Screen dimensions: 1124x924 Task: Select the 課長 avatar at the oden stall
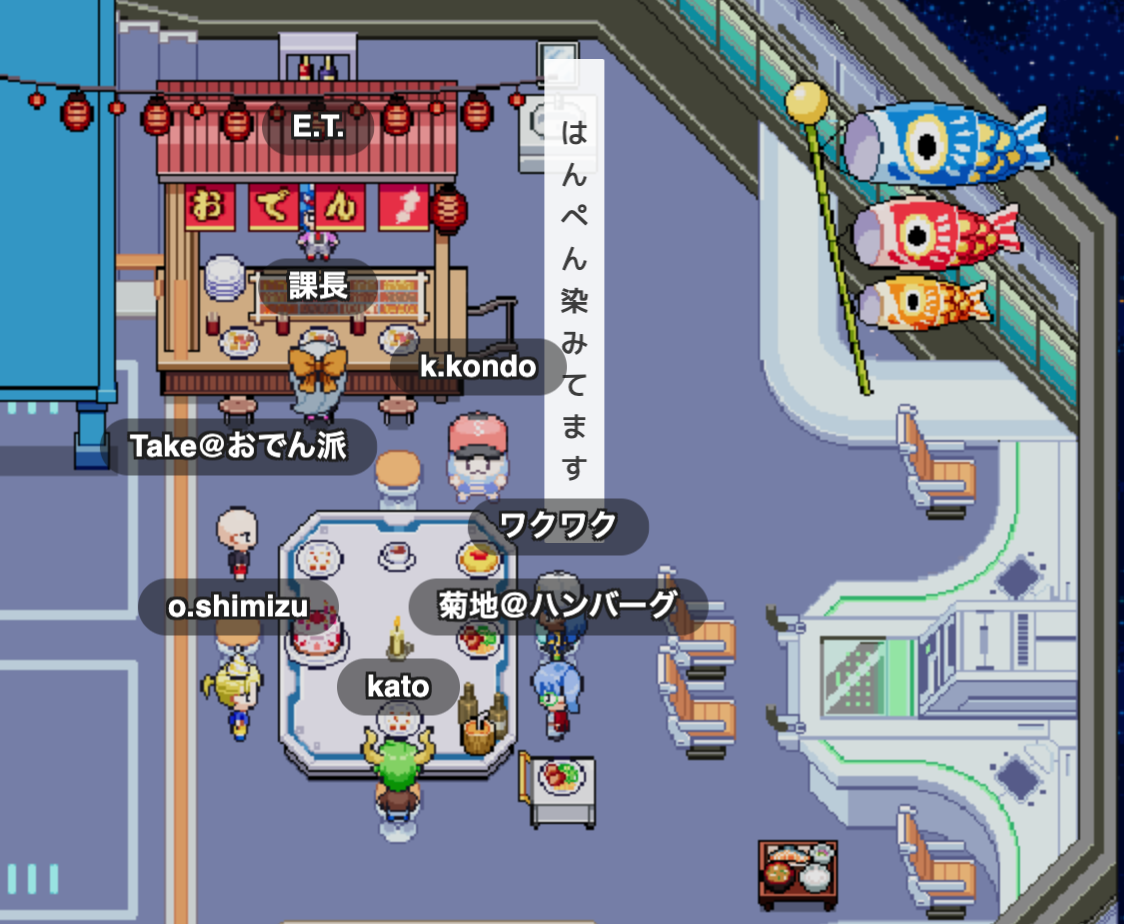(318, 380)
